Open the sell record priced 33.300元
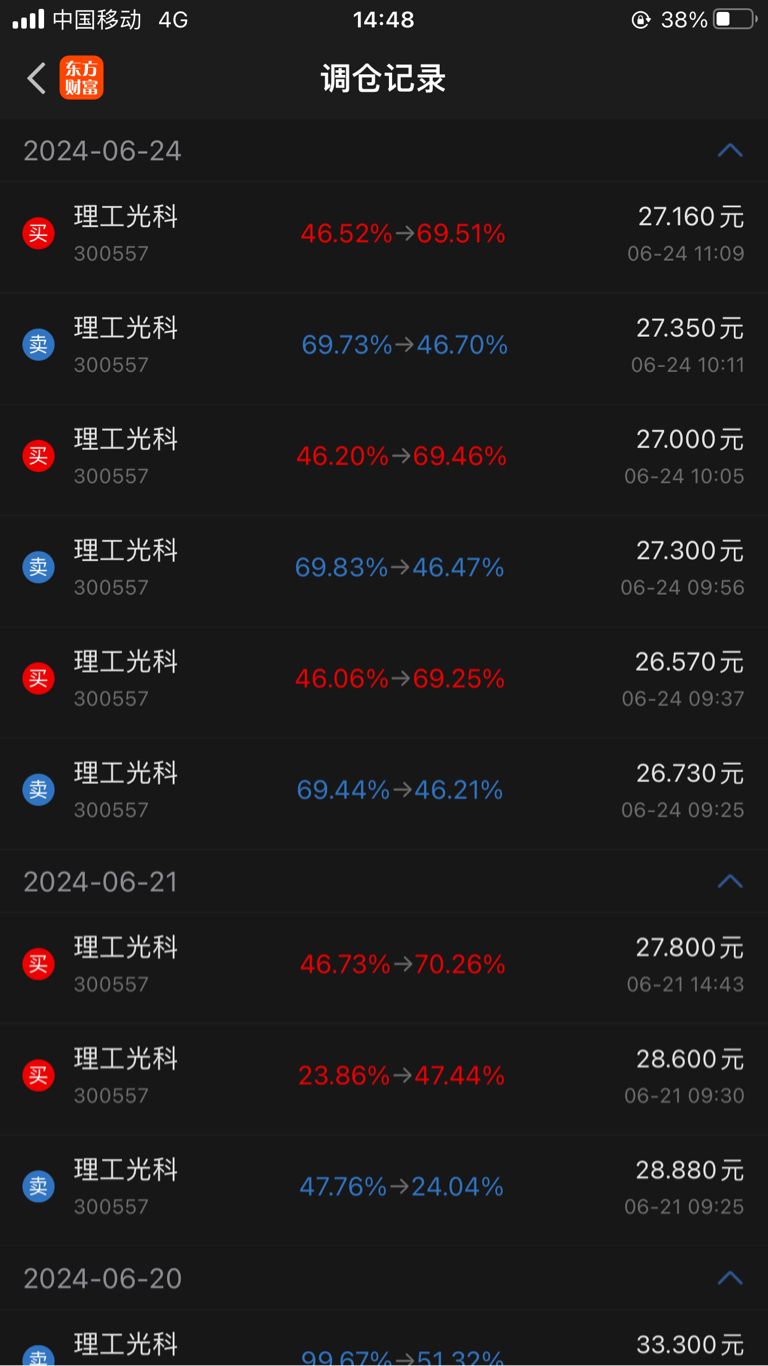Viewport: 768px width, 1366px height. [384, 1338]
